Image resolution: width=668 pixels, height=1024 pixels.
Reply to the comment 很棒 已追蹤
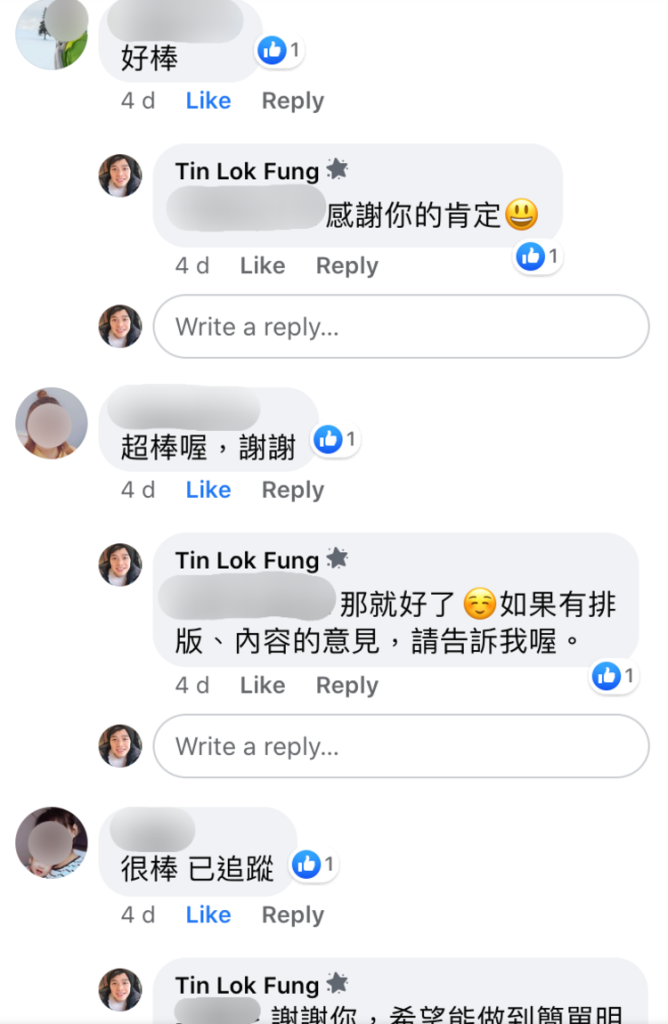tap(292, 915)
